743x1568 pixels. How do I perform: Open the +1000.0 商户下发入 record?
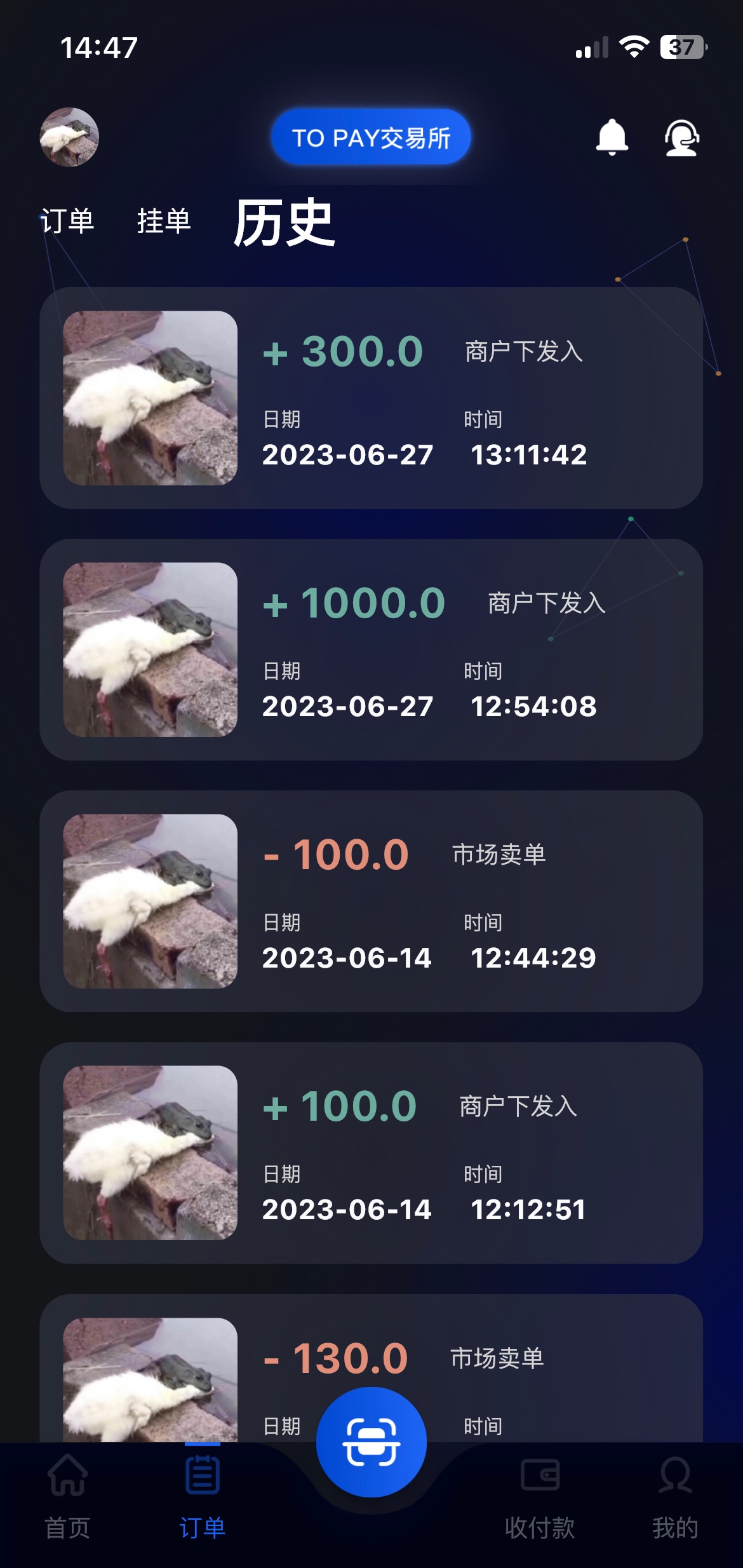tap(371, 649)
